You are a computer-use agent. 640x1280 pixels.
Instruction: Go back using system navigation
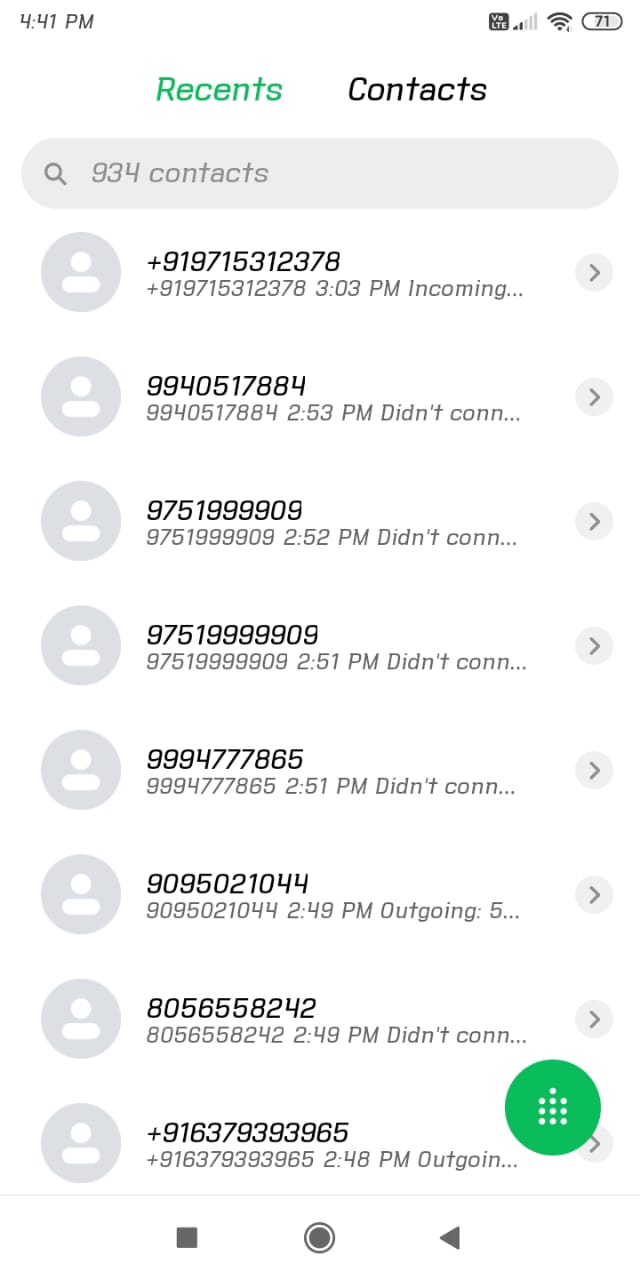point(450,1238)
